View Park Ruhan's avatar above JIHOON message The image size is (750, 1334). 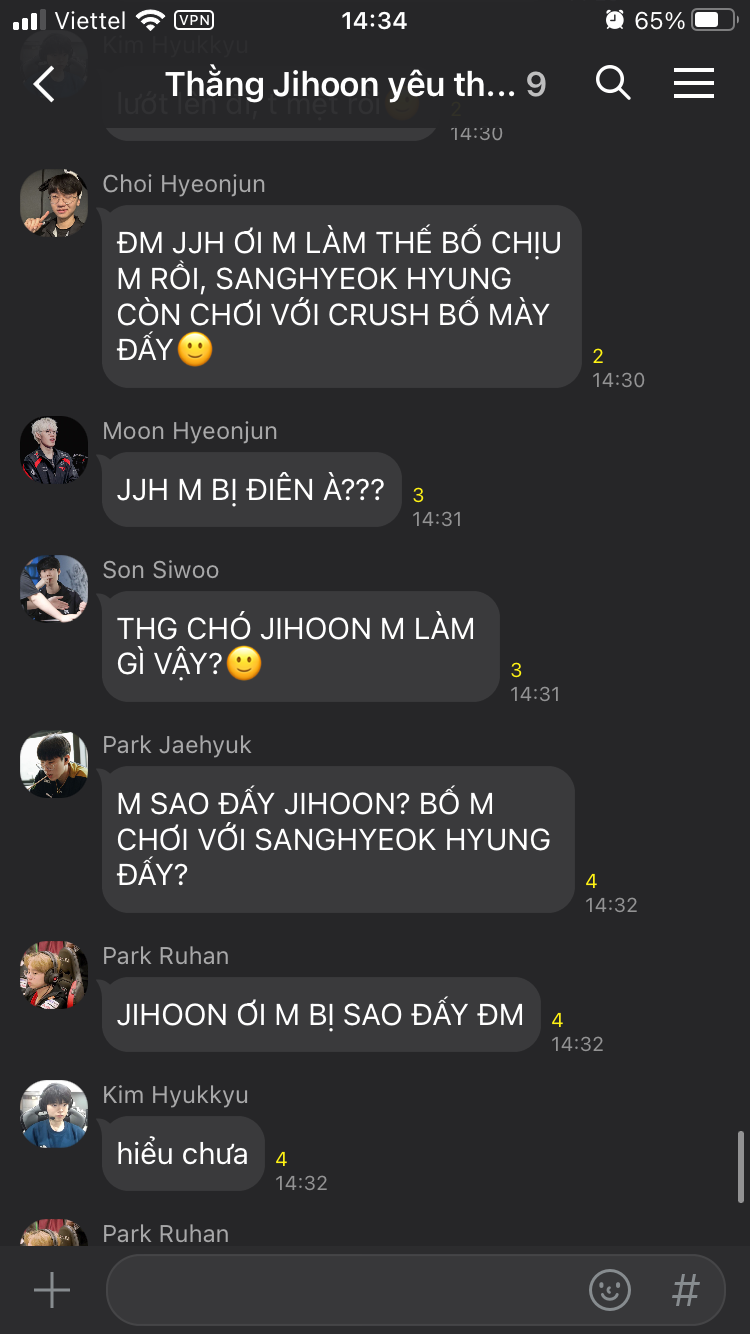(x=54, y=975)
